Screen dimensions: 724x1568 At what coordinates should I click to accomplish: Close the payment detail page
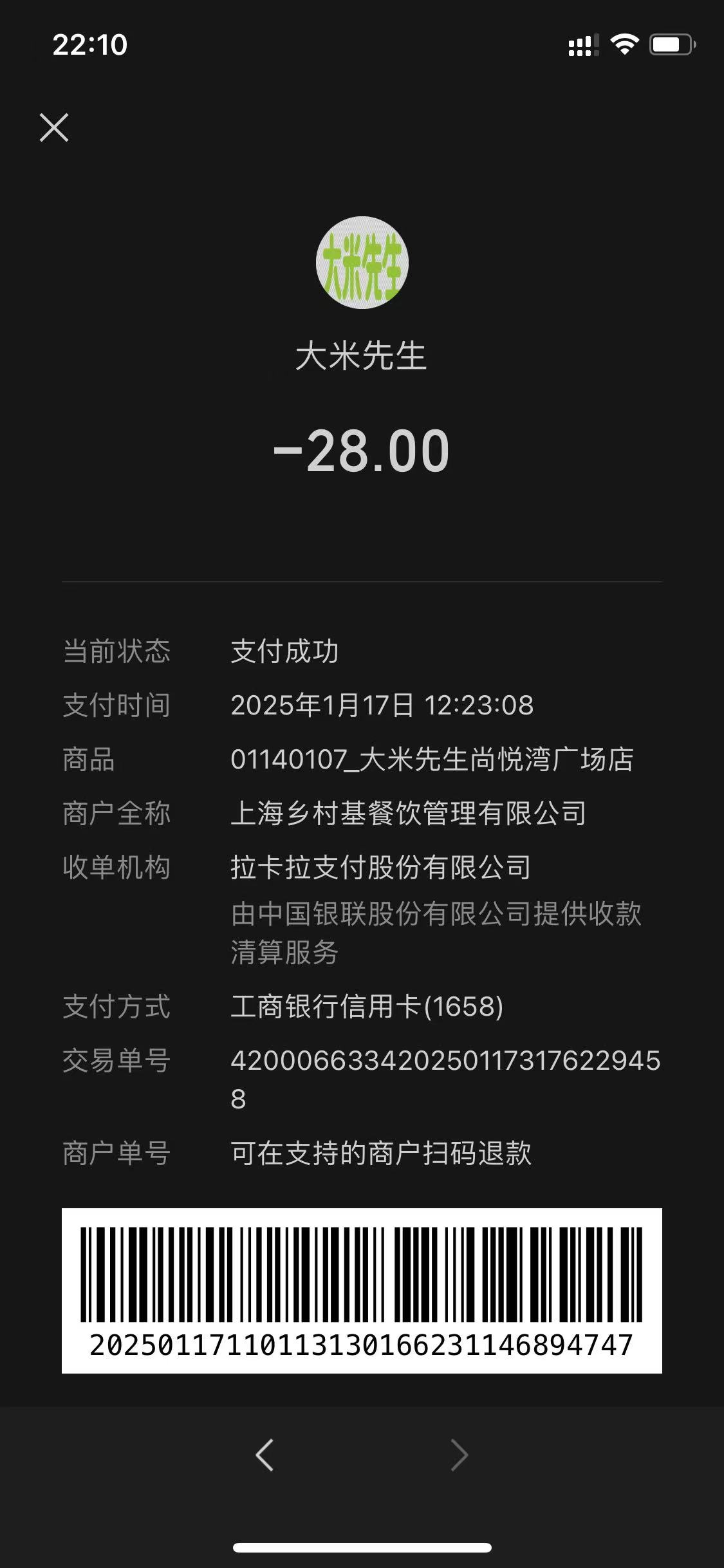pos(54,127)
